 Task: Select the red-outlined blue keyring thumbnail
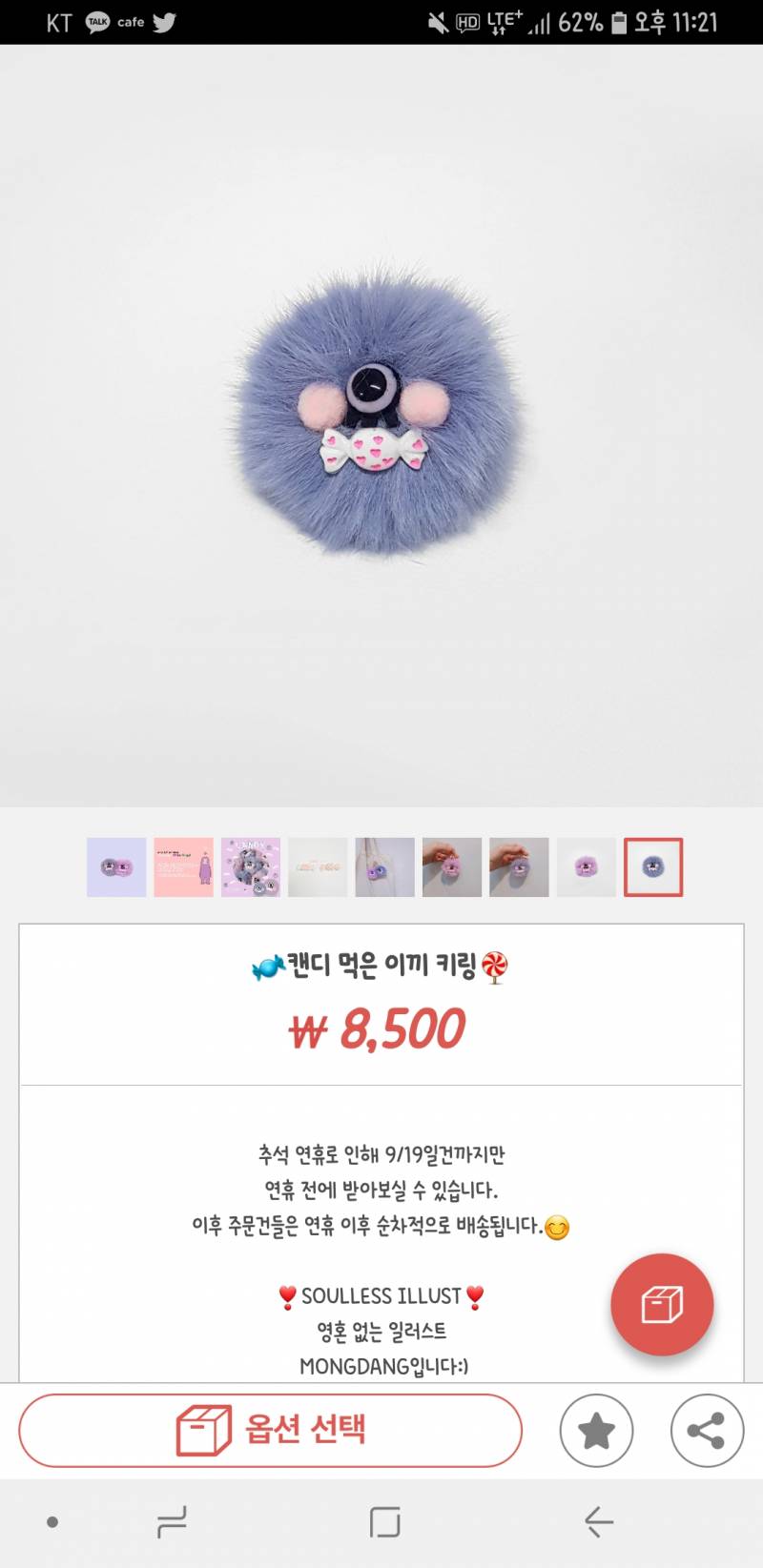(x=653, y=867)
